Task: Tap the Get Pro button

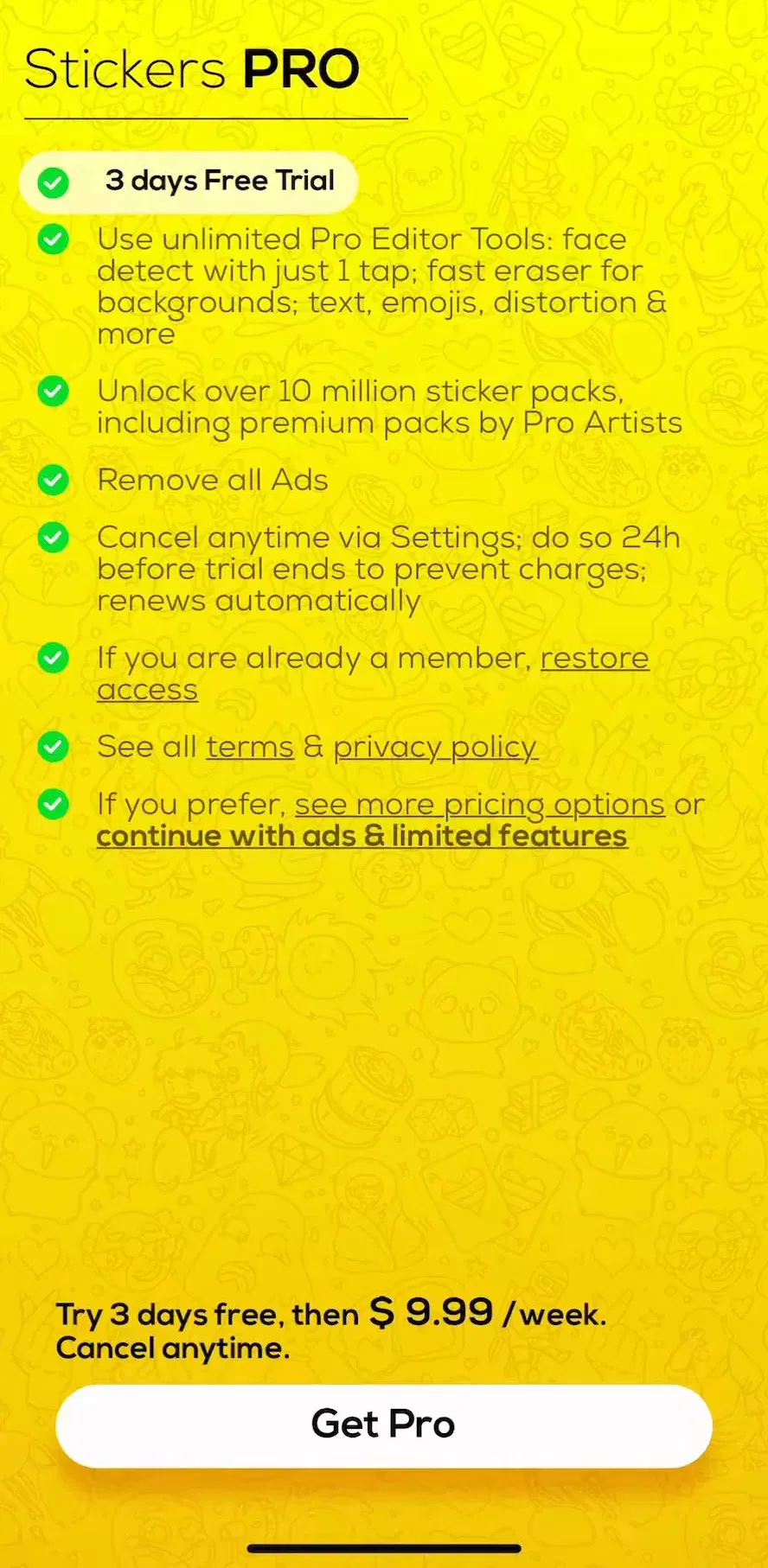Action: pos(384,1425)
